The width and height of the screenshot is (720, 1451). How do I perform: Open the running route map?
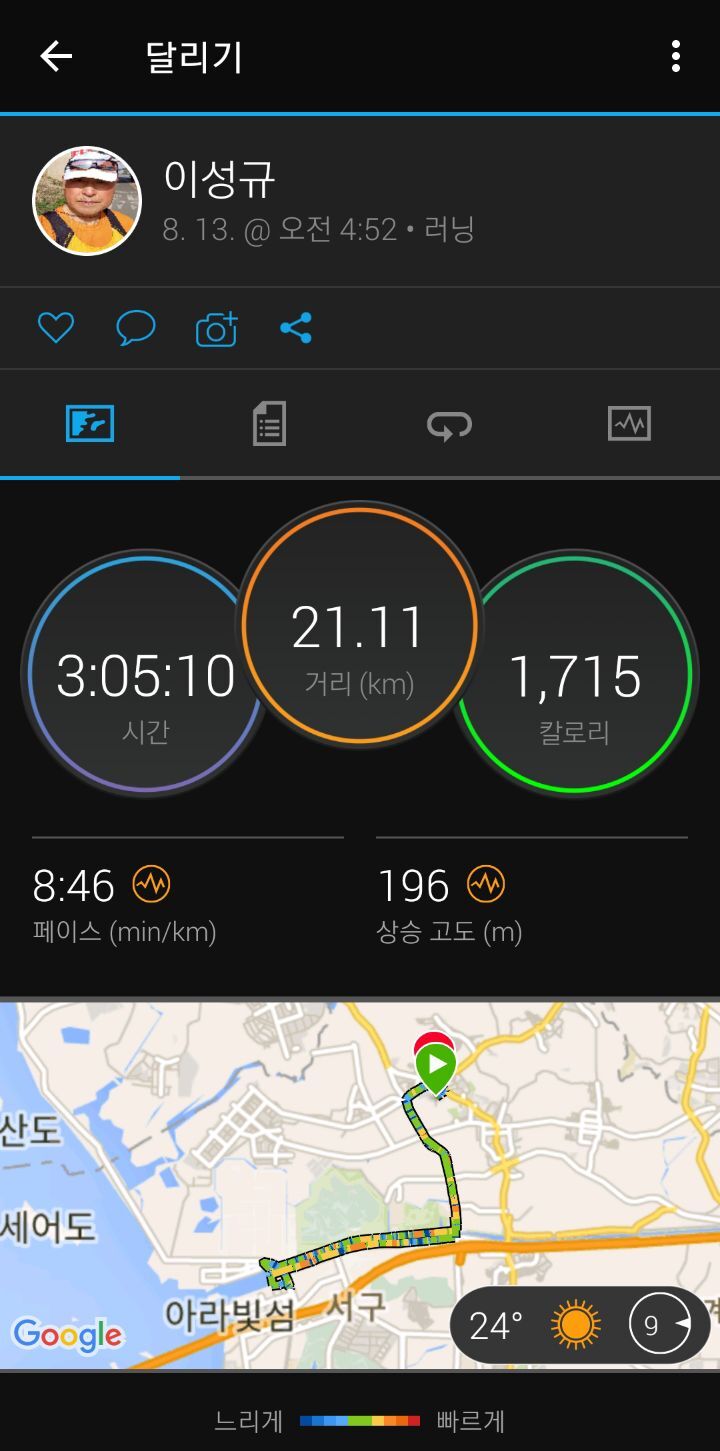coord(300,1150)
